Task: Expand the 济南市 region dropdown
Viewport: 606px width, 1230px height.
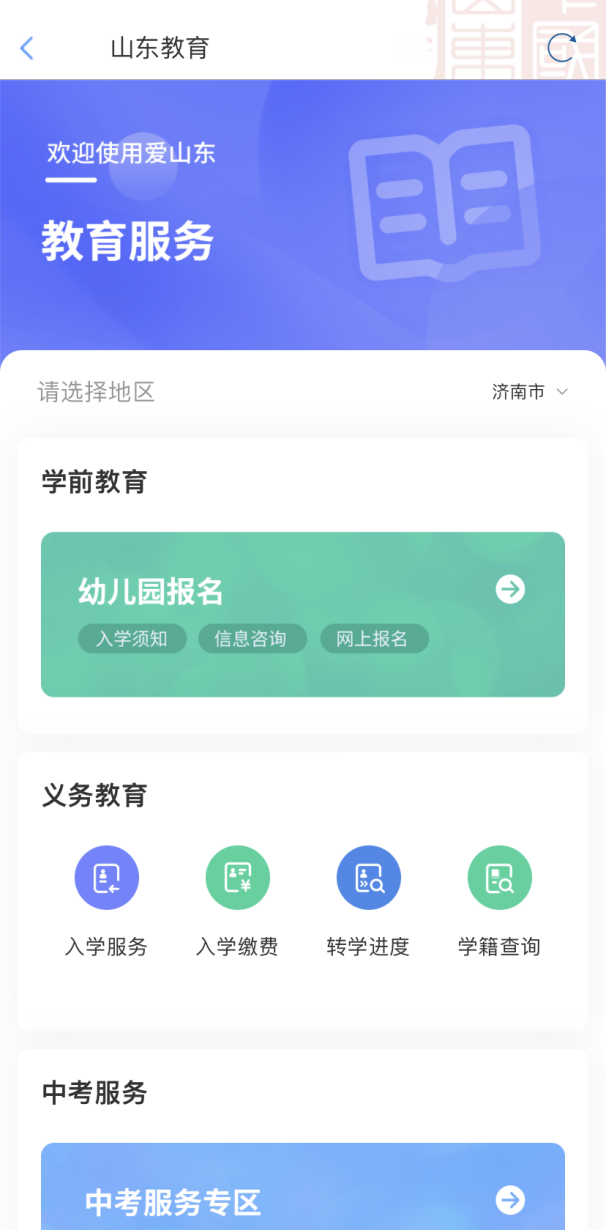Action: click(x=530, y=392)
